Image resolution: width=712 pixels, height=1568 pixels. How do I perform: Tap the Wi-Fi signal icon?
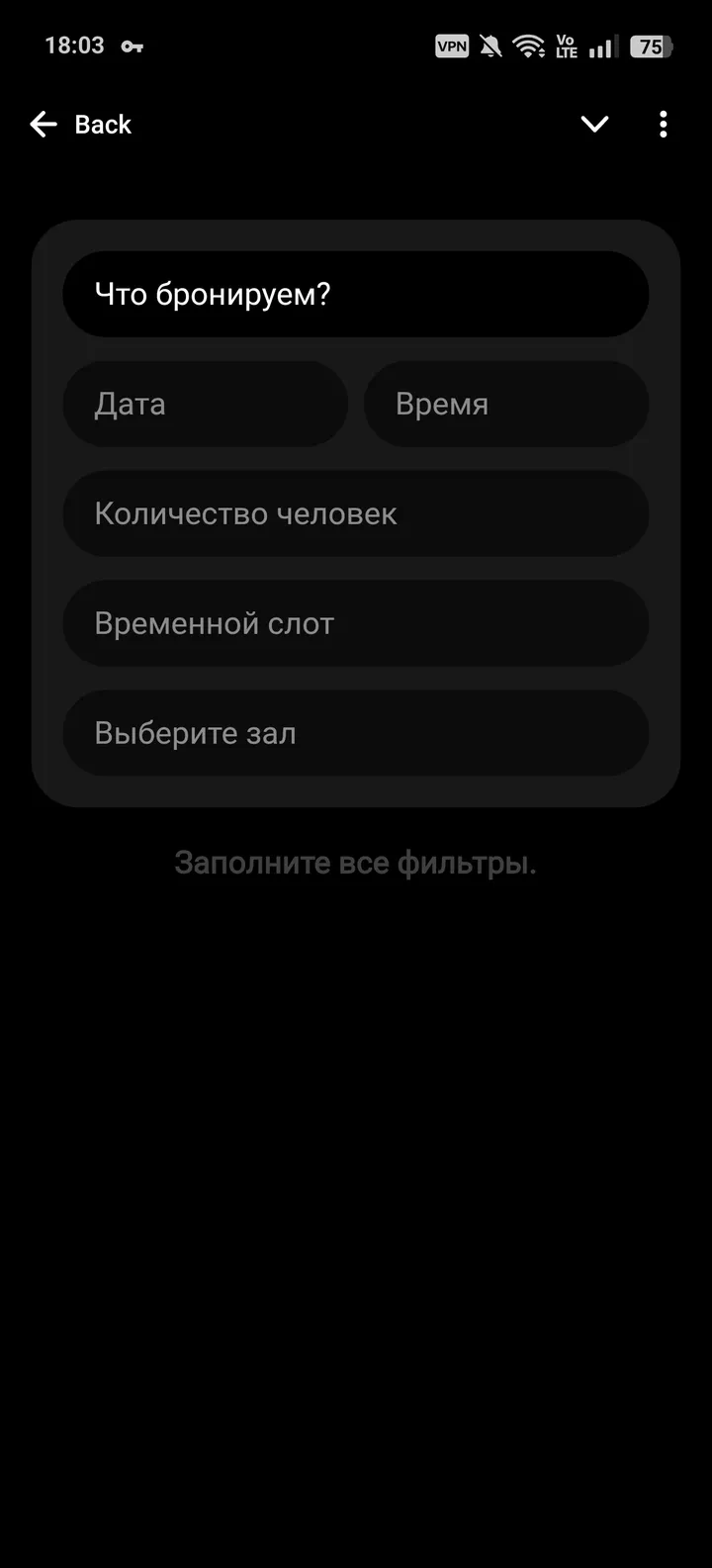pyautogui.click(x=530, y=46)
